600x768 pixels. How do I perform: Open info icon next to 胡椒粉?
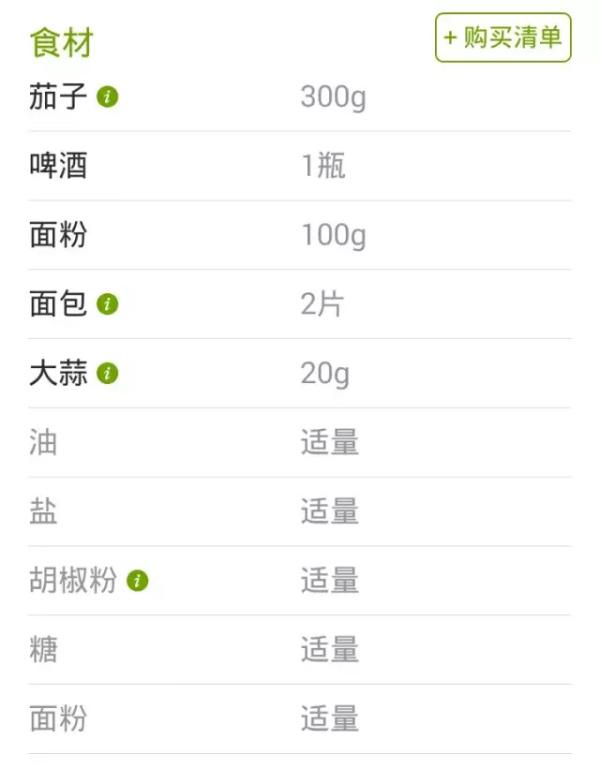click(x=138, y=581)
